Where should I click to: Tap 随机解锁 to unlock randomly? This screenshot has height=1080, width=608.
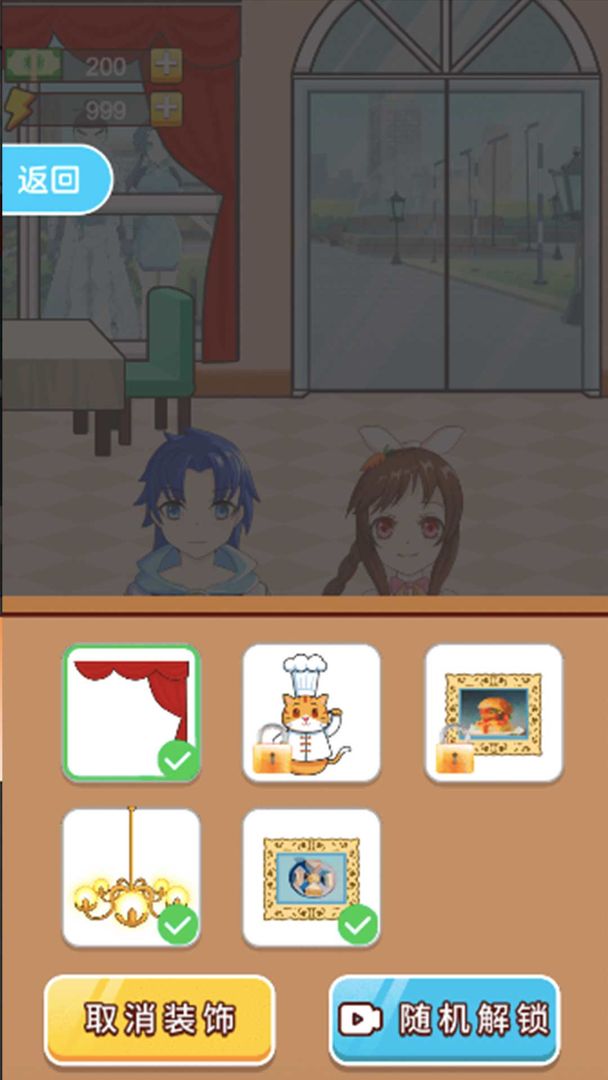click(x=445, y=1019)
